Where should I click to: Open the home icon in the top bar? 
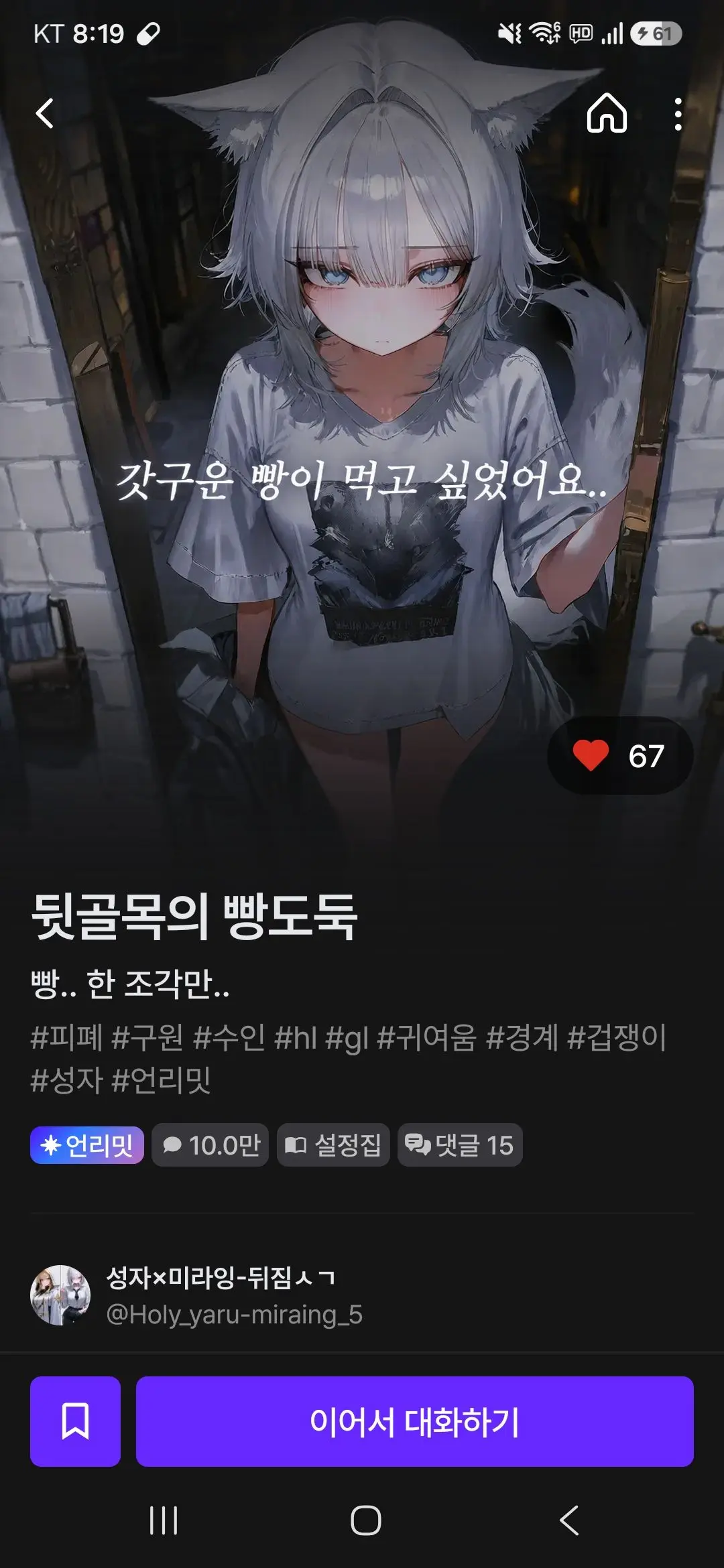607,113
